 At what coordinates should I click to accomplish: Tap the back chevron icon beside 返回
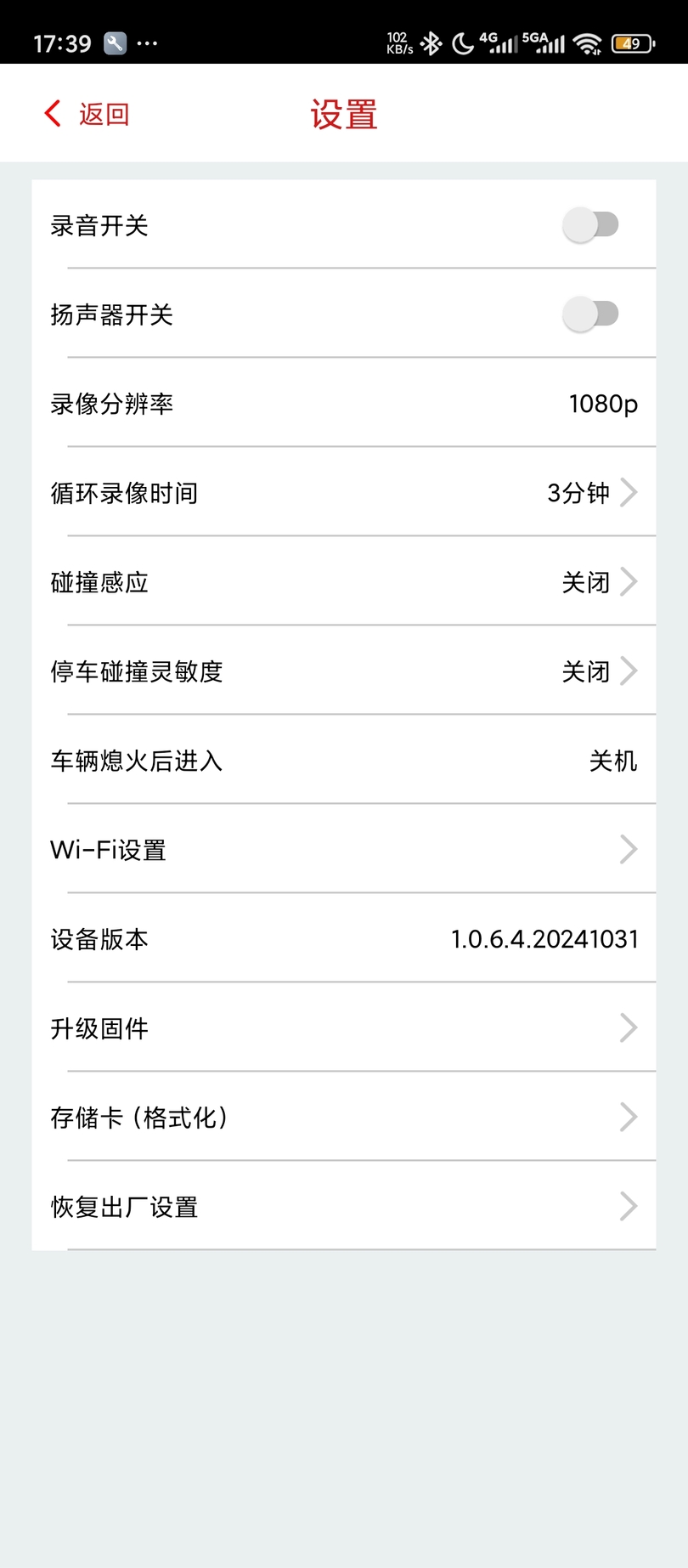point(51,112)
